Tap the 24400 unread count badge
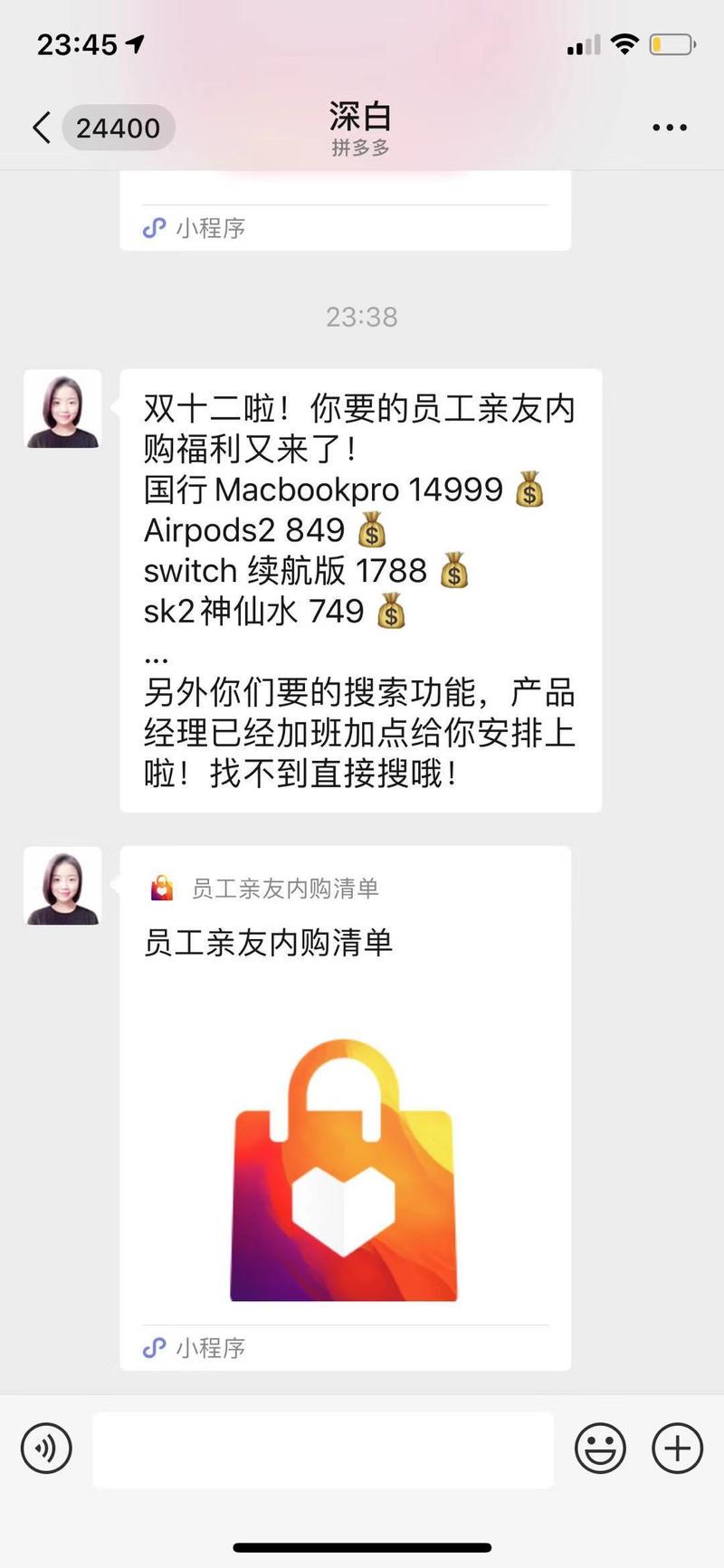This screenshot has height=1568, width=724. coord(119,128)
